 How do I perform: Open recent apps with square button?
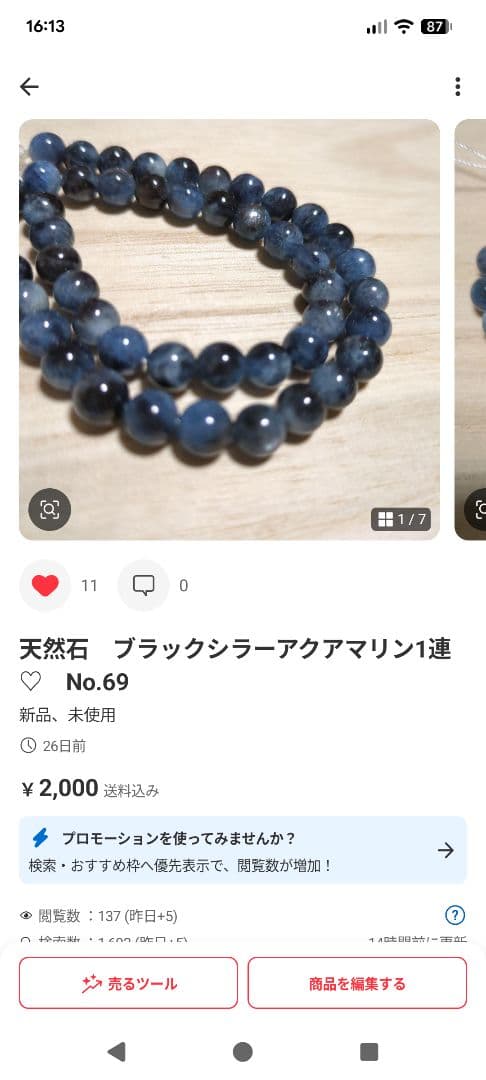pos(369,1051)
